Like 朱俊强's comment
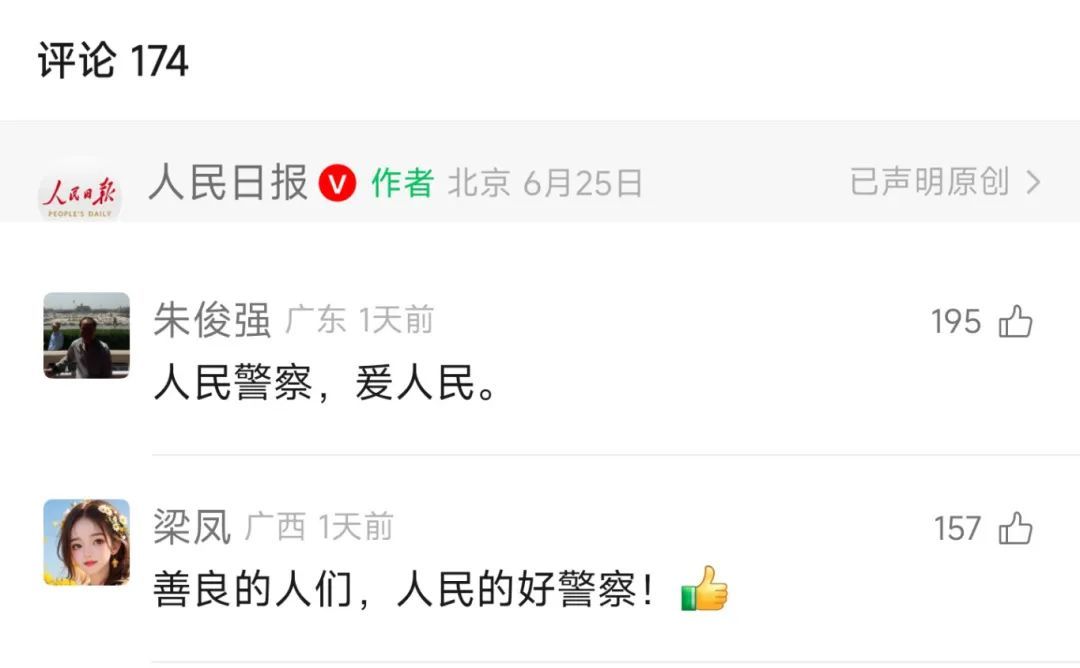 [x=1015, y=322]
